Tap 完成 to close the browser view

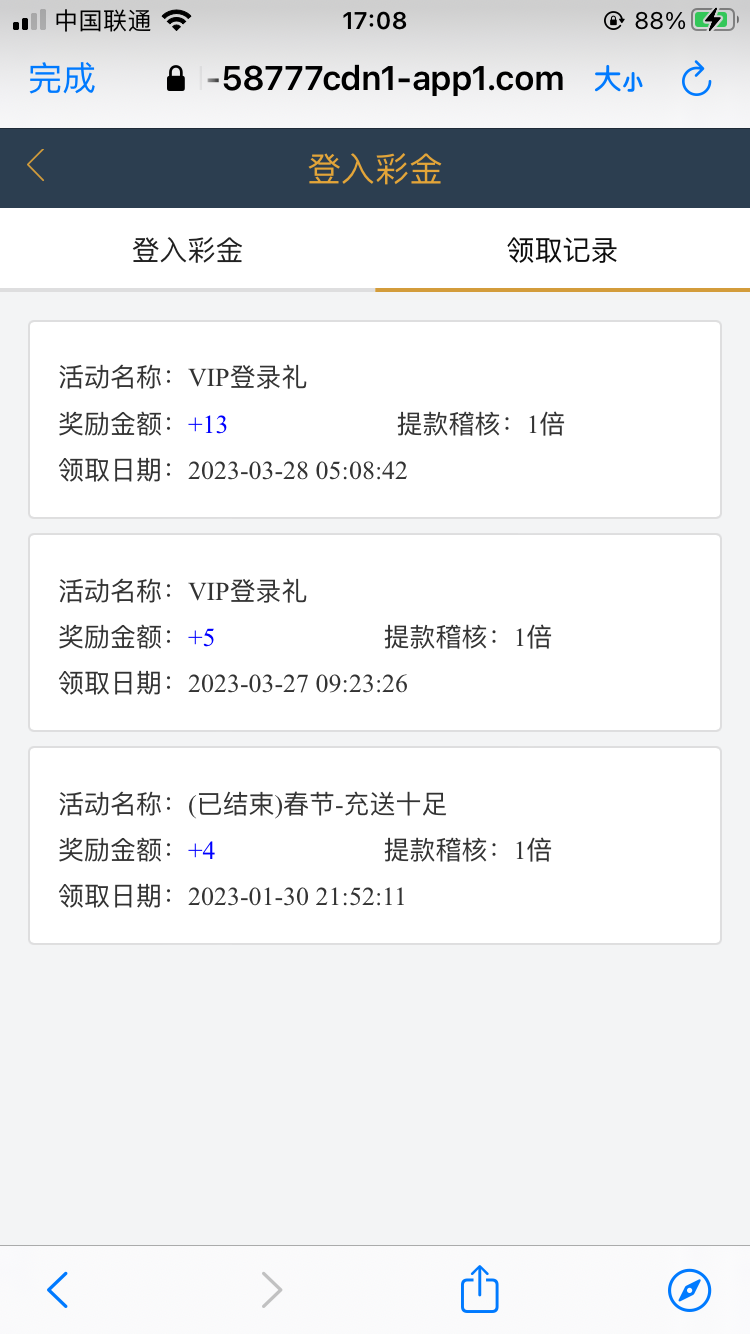[62, 79]
